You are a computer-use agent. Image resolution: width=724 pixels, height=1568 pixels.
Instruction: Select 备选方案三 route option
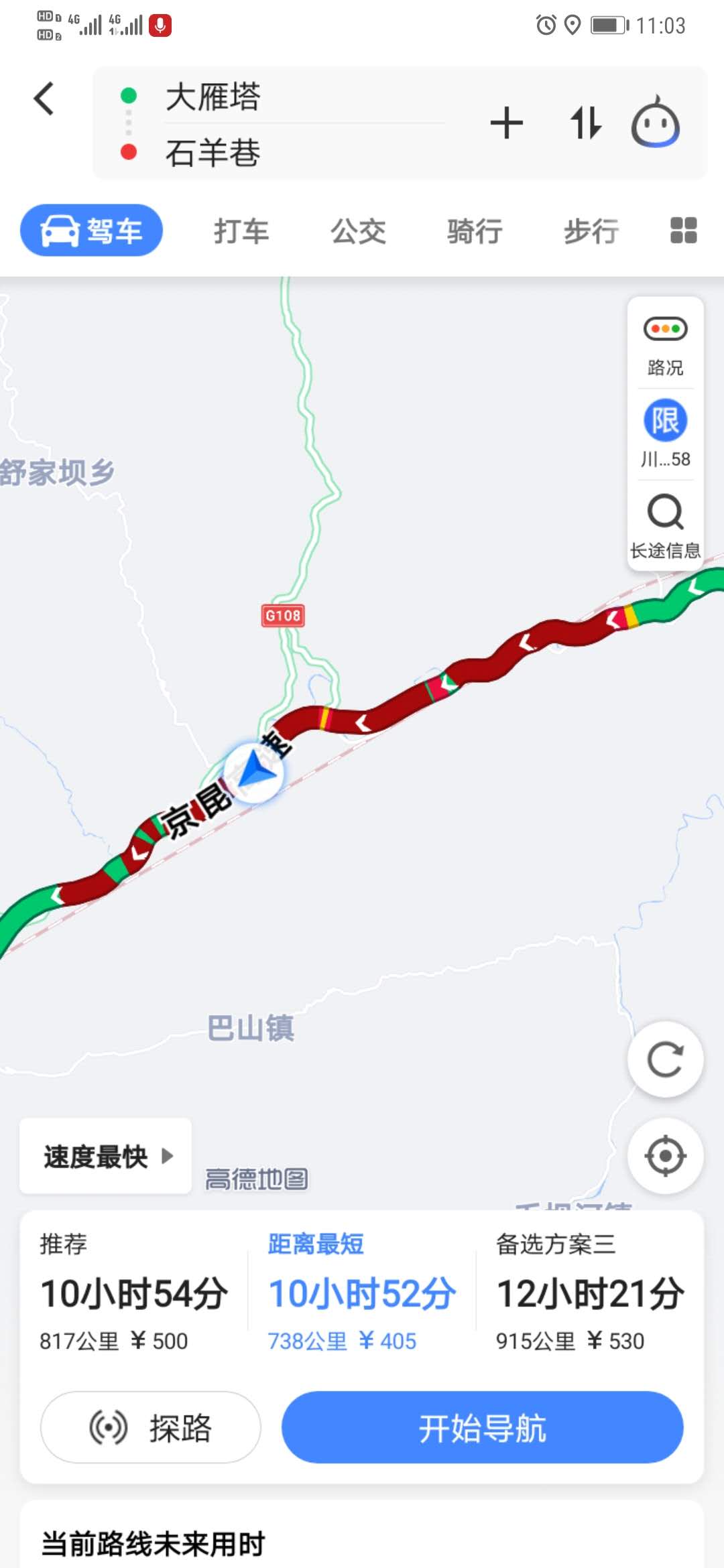(589, 1291)
